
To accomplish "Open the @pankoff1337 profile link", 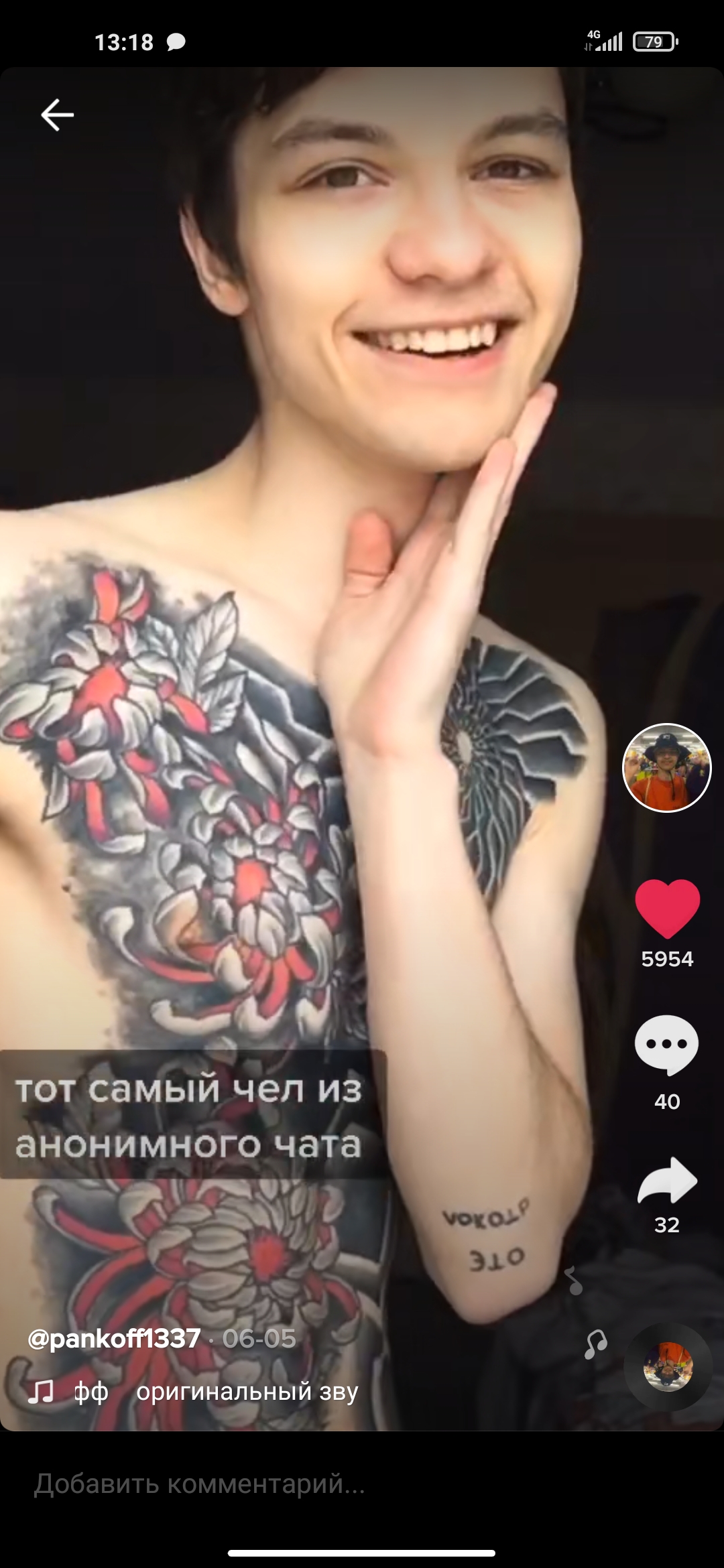I will [114, 1338].
